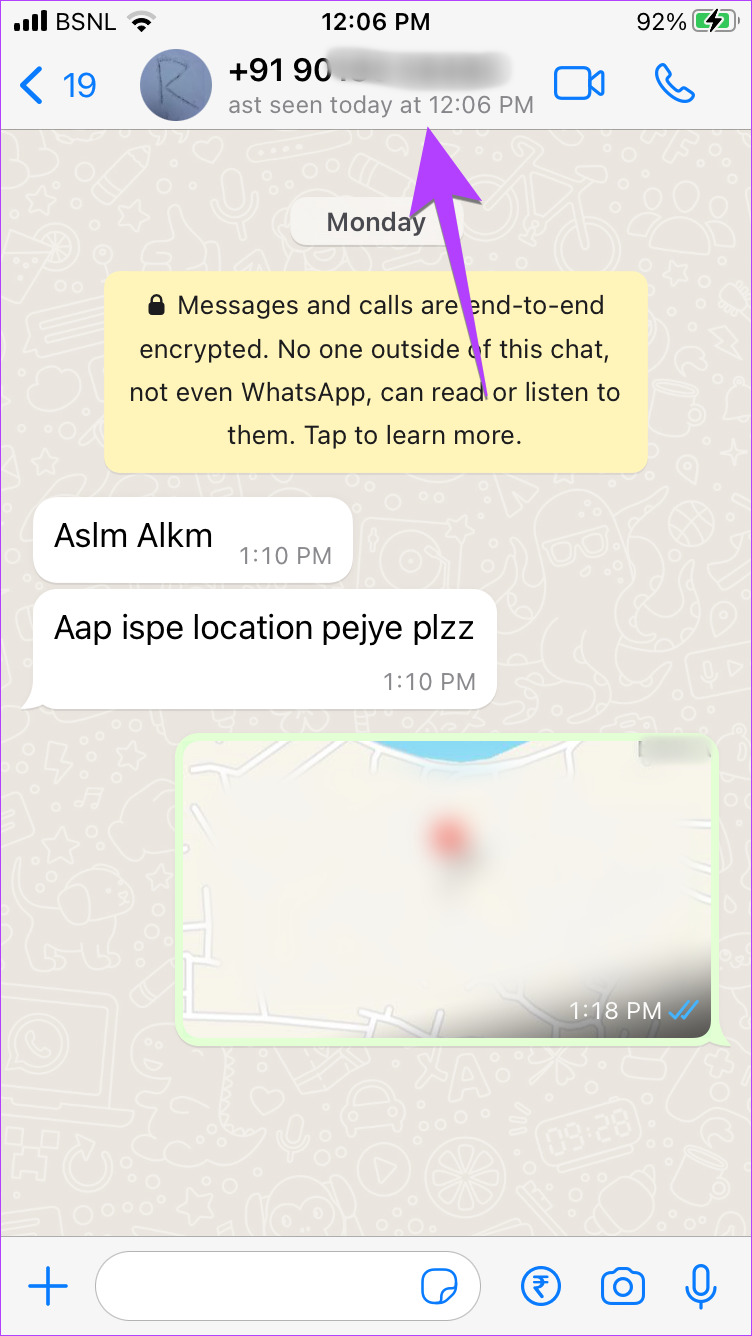This screenshot has height=1336, width=752.
Task: View the contact's profile picture
Action: [176, 86]
